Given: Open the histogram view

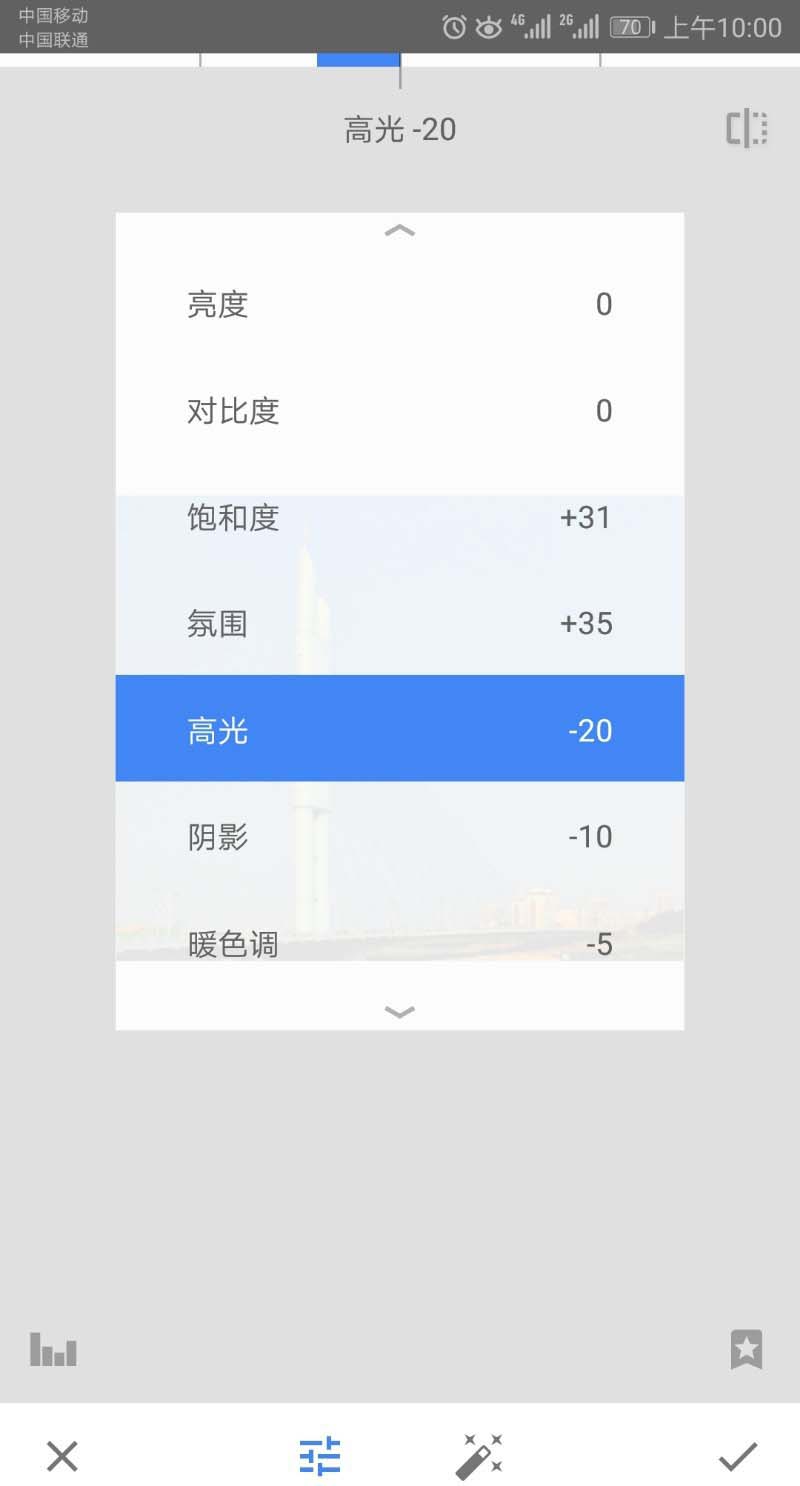Looking at the screenshot, I should click(53, 1350).
